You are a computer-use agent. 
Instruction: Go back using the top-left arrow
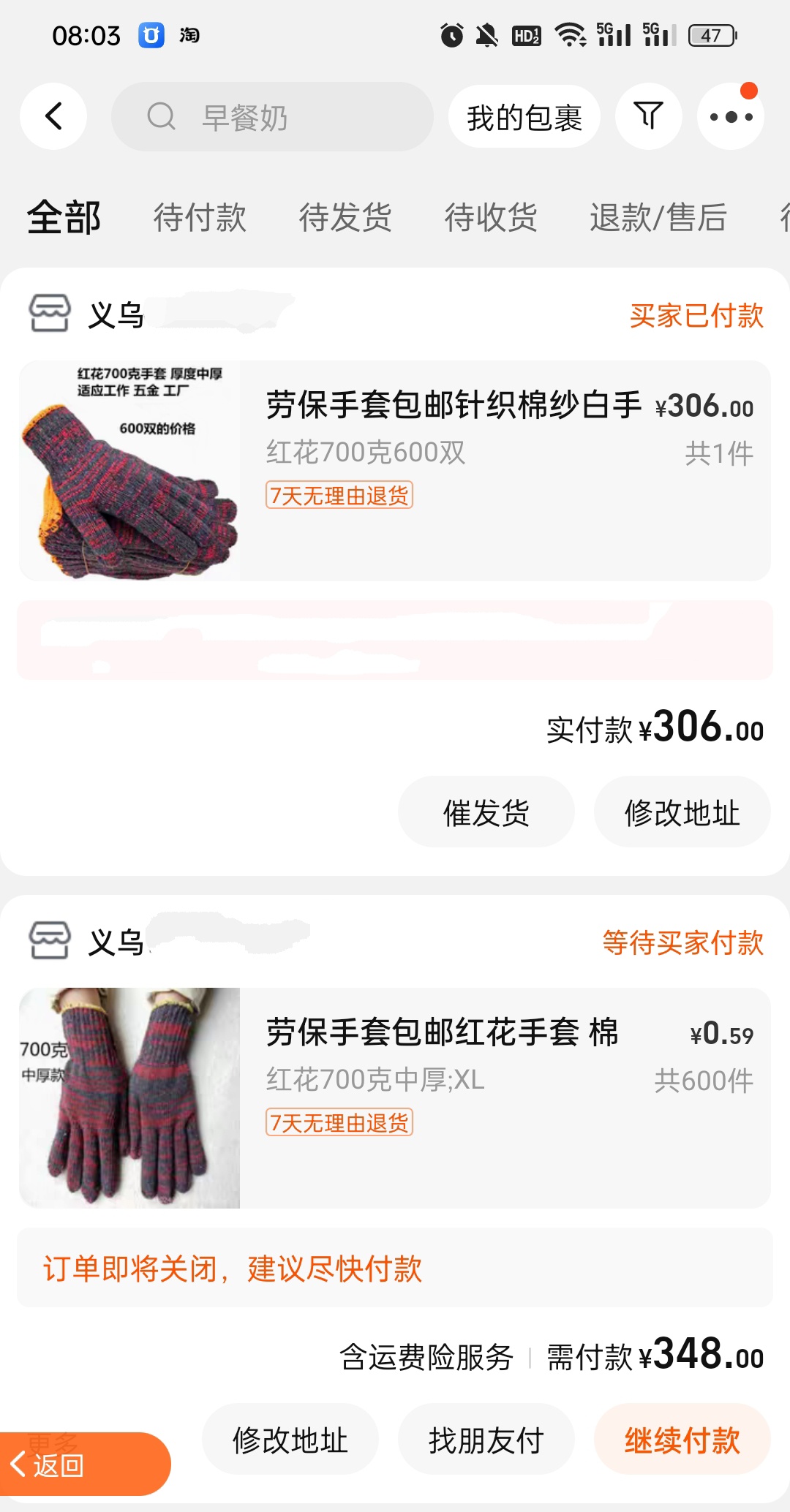click(53, 116)
